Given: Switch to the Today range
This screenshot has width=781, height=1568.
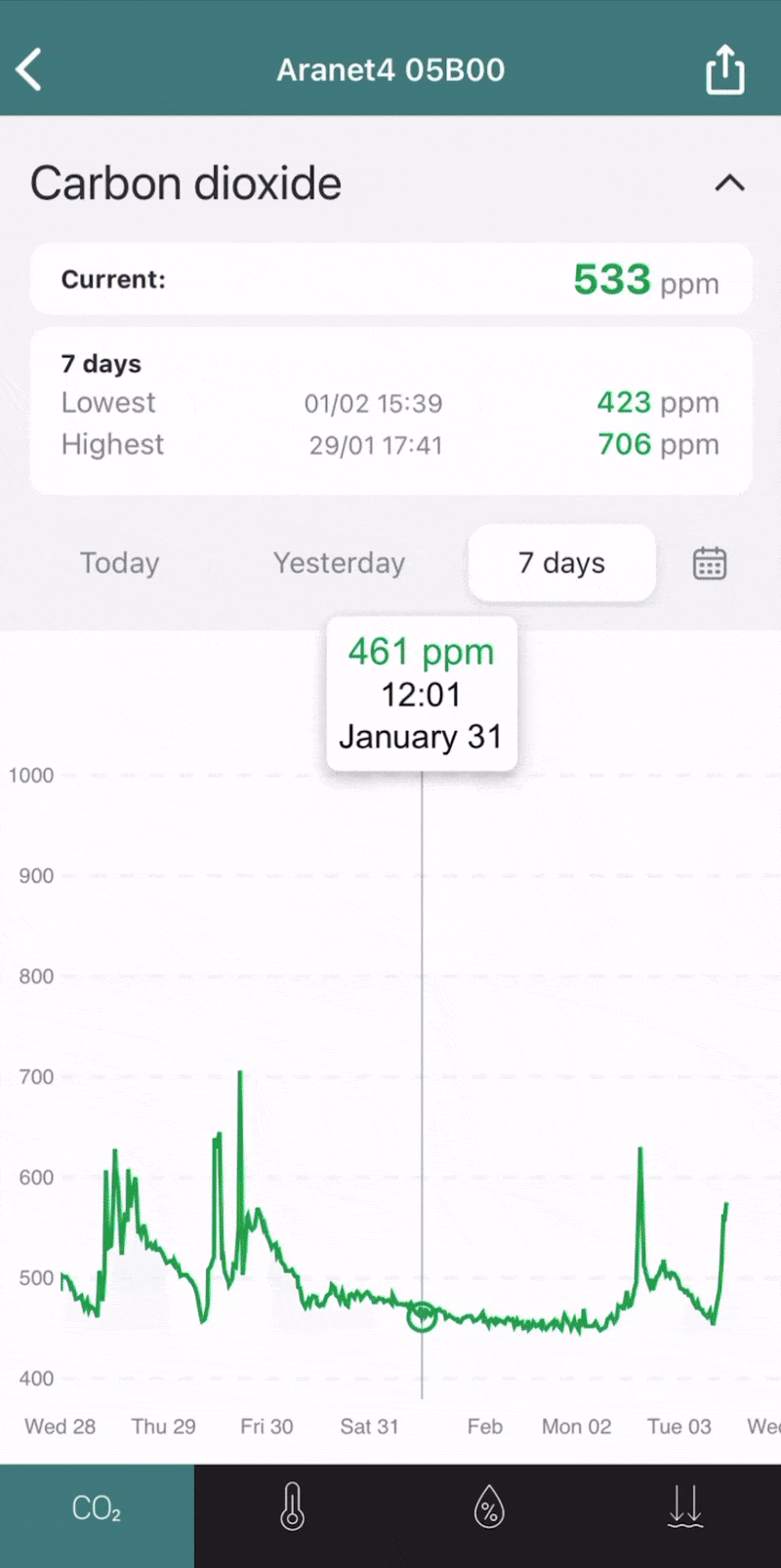Looking at the screenshot, I should [x=119, y=563].
